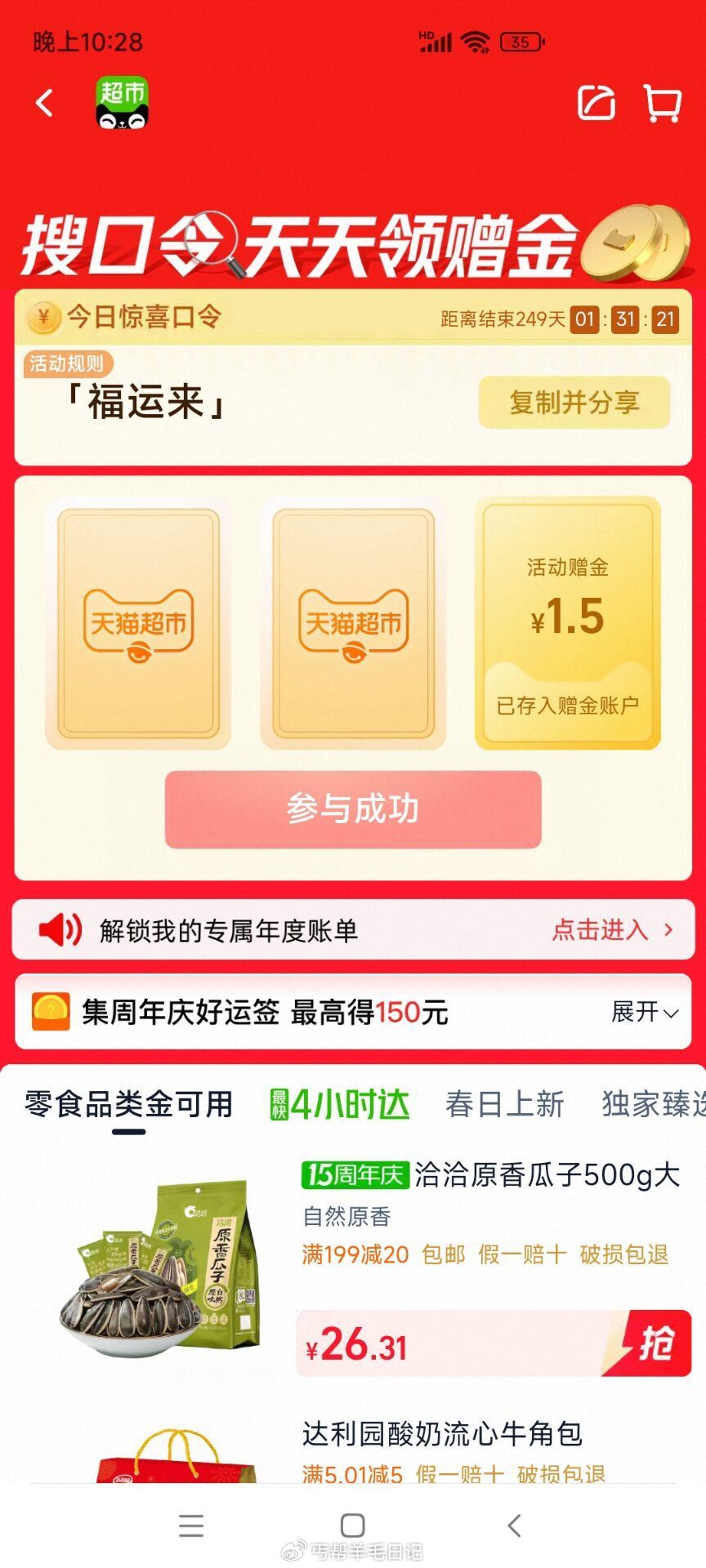This screenshot has width=706, height=1568.
Task: Open the shopping cart
Action: coord(664,102)
